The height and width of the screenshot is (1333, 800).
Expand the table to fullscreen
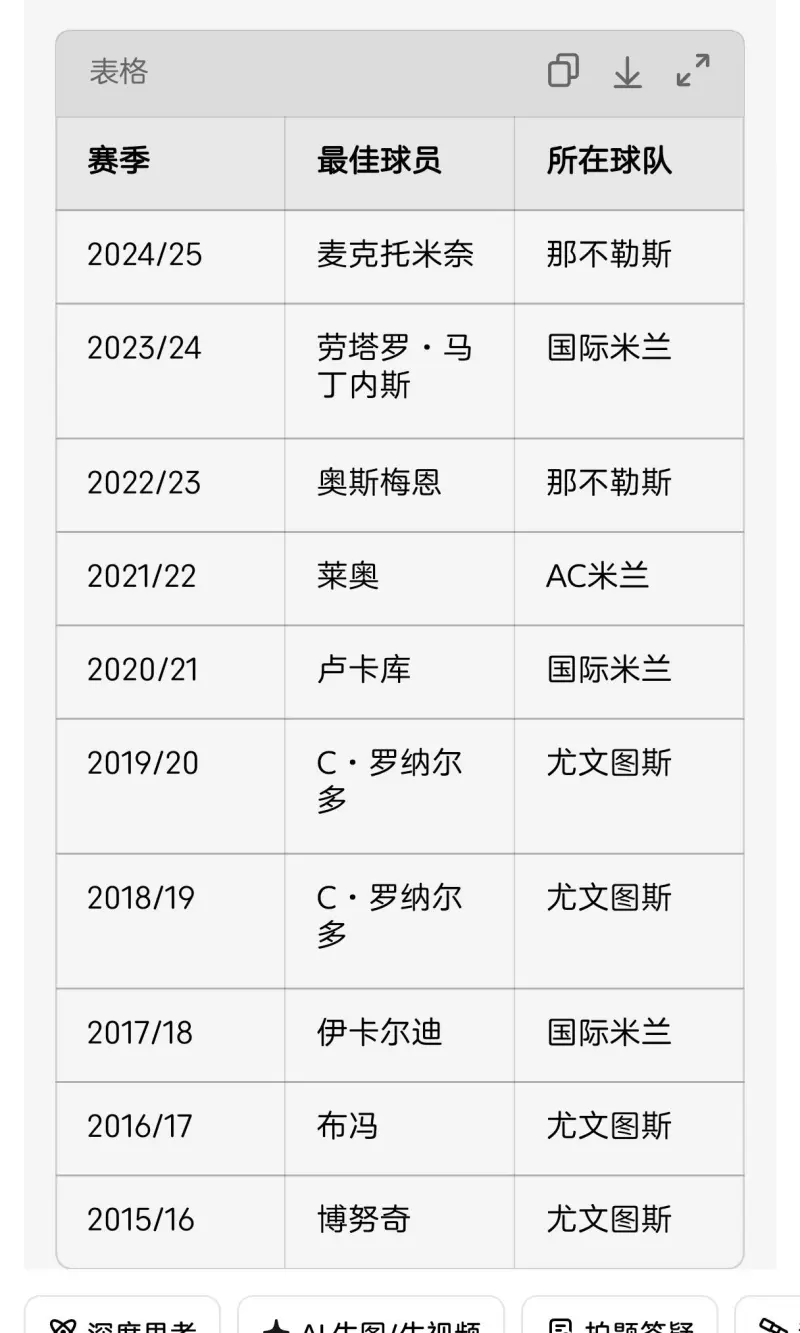pos(692,71)
